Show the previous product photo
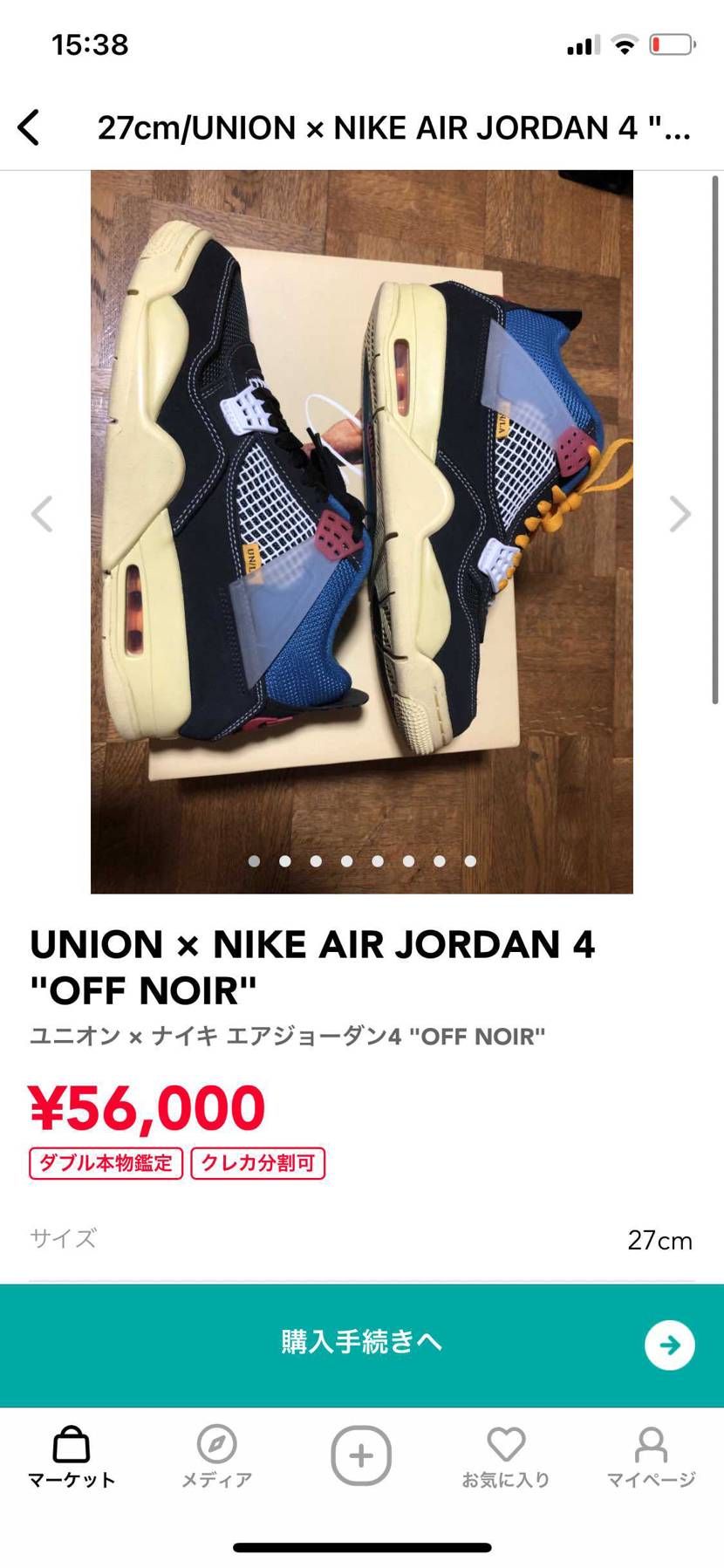724x1568 pixels. point(42,514)
